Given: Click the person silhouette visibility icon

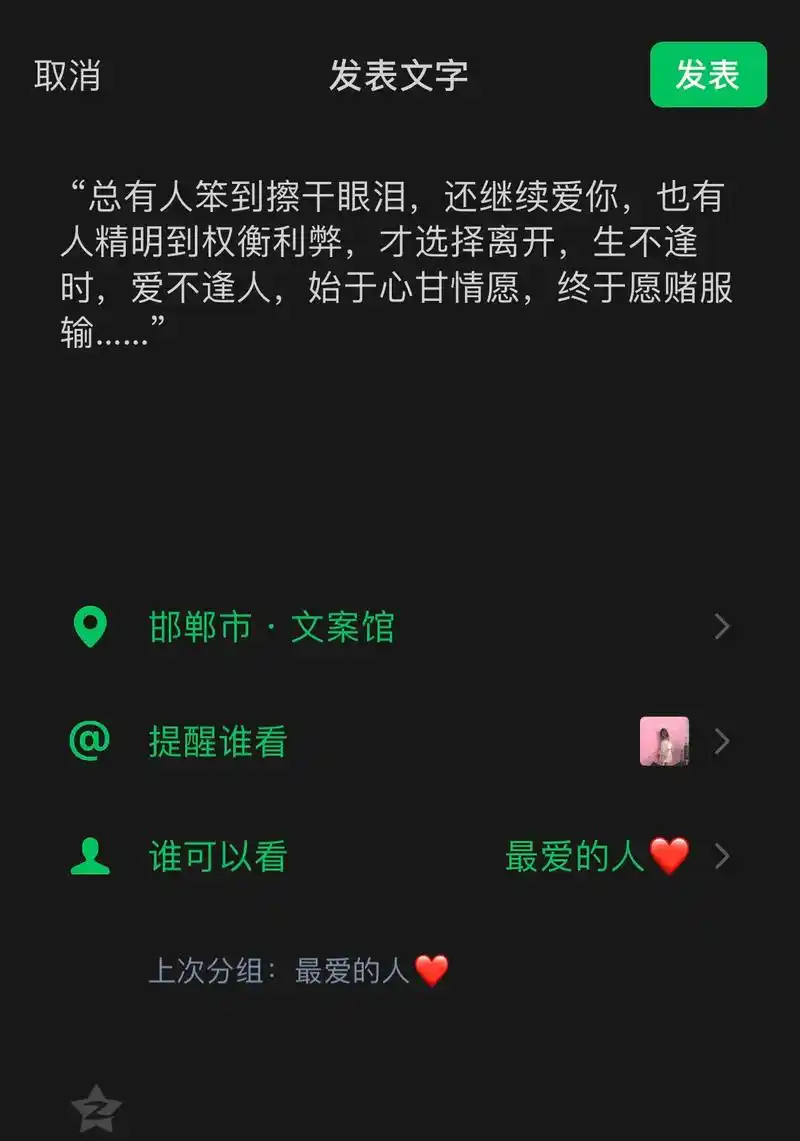Looking at the screenshot, I should pos(89,855).
